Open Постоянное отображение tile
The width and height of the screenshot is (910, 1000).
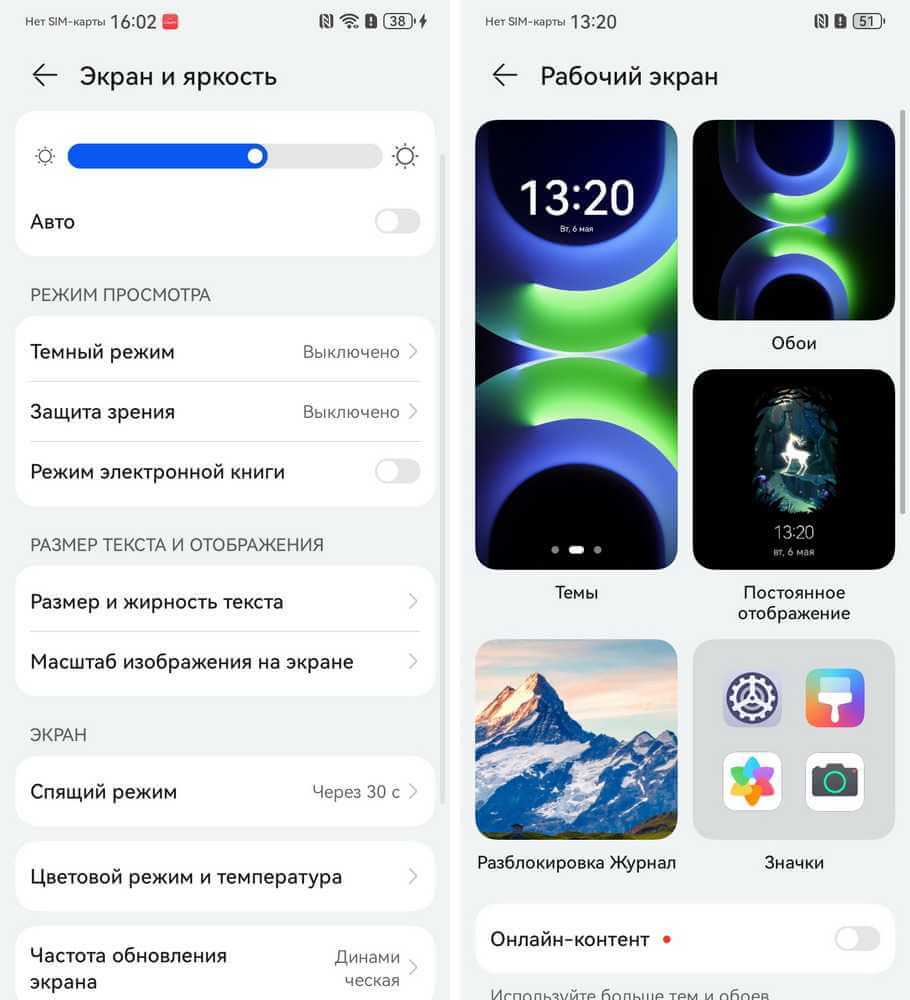pyautogui.click(x=794, y=470)
